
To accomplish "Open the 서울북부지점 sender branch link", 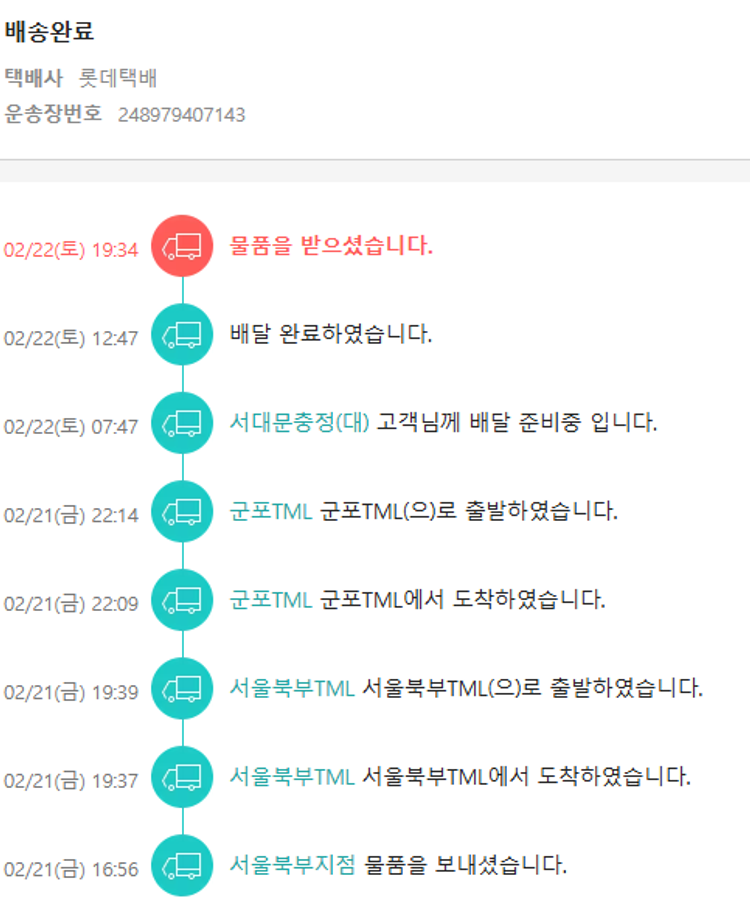I will pyautogui.click(x=291, y=864).
